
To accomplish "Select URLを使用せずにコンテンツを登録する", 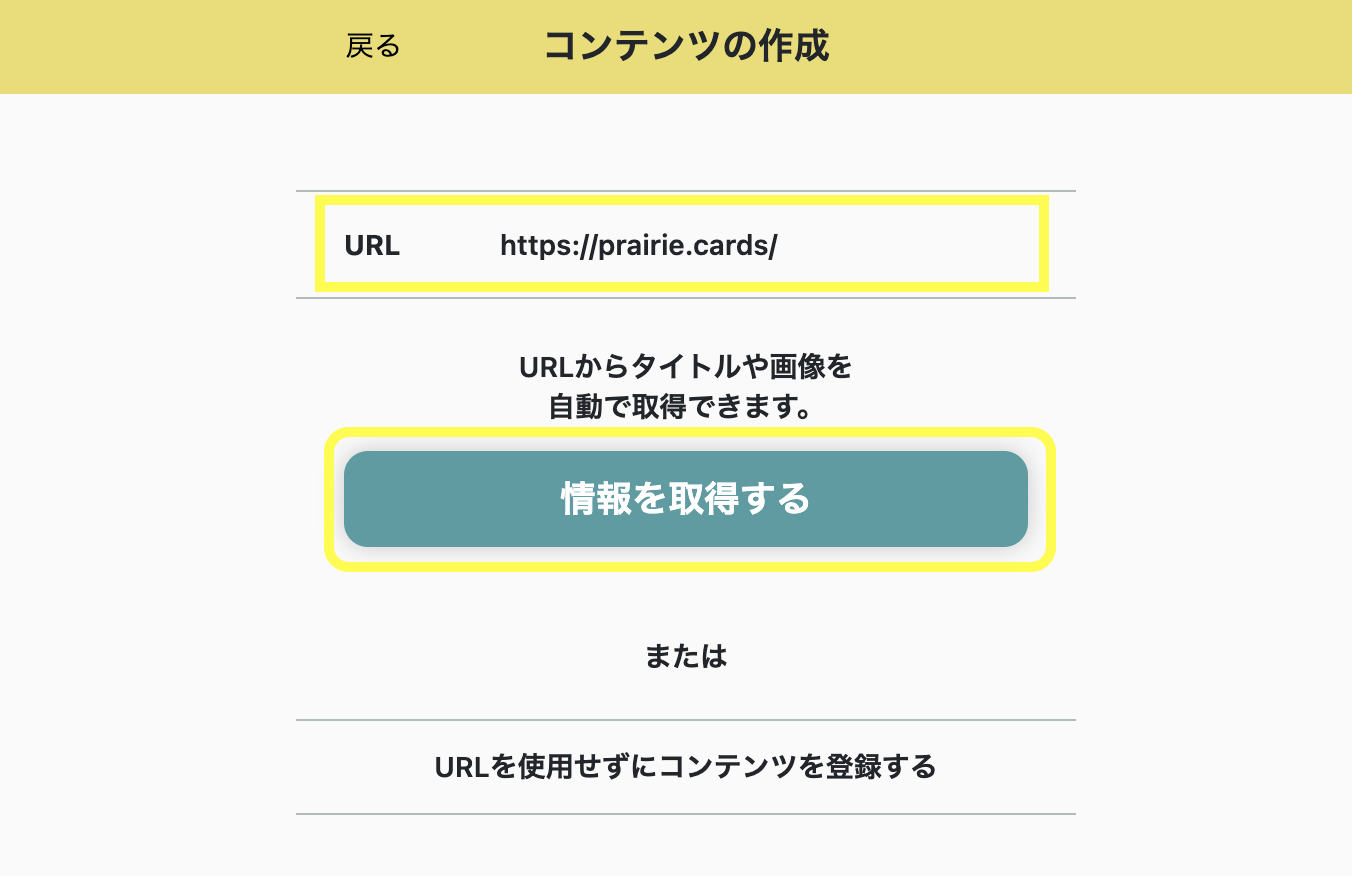I will pyautogui.click(x=686, y=767).
